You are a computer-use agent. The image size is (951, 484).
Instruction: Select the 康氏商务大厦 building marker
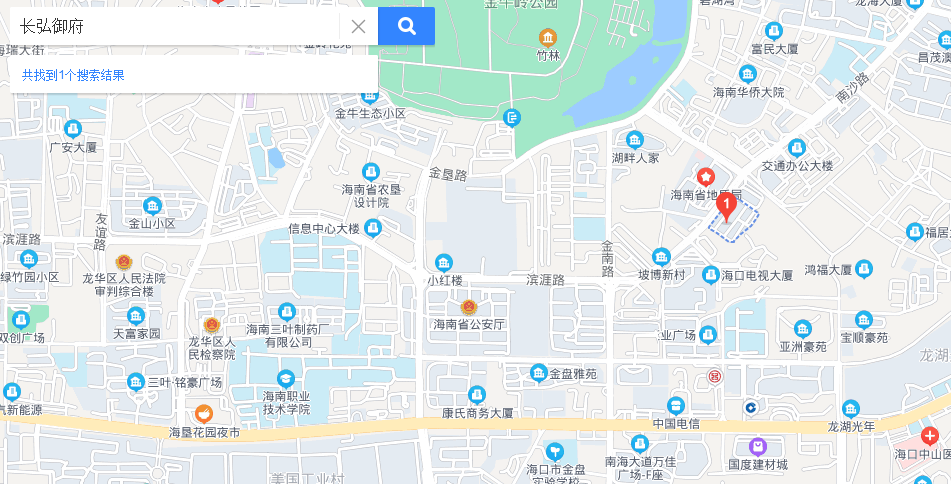pyautogui.click(x=477, y=394)
